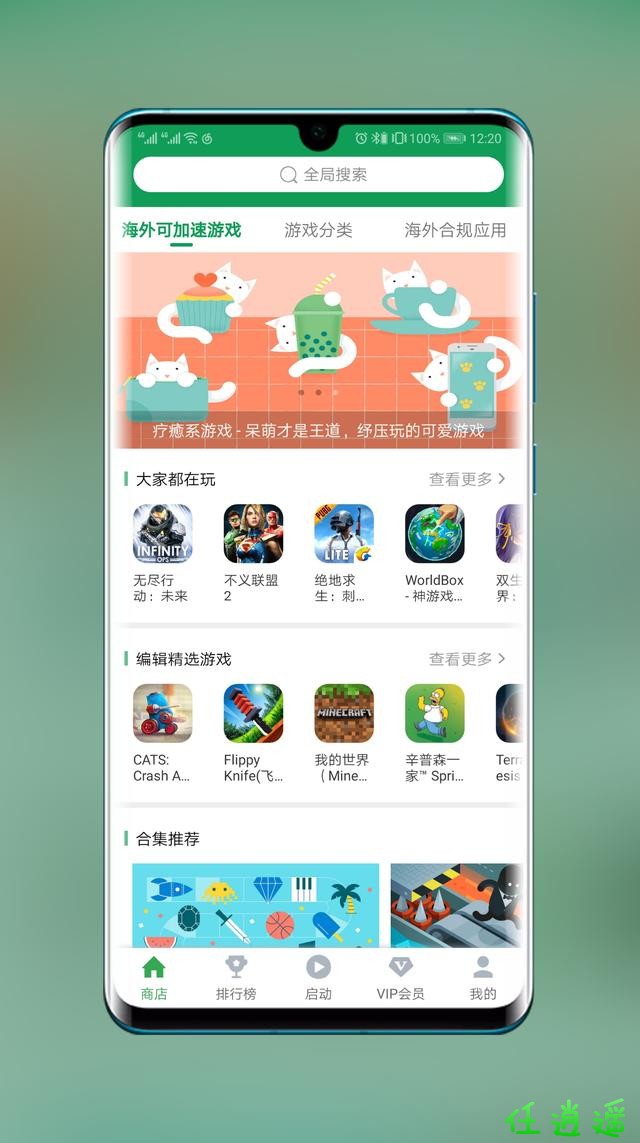Open the global search box

[318, 174]
